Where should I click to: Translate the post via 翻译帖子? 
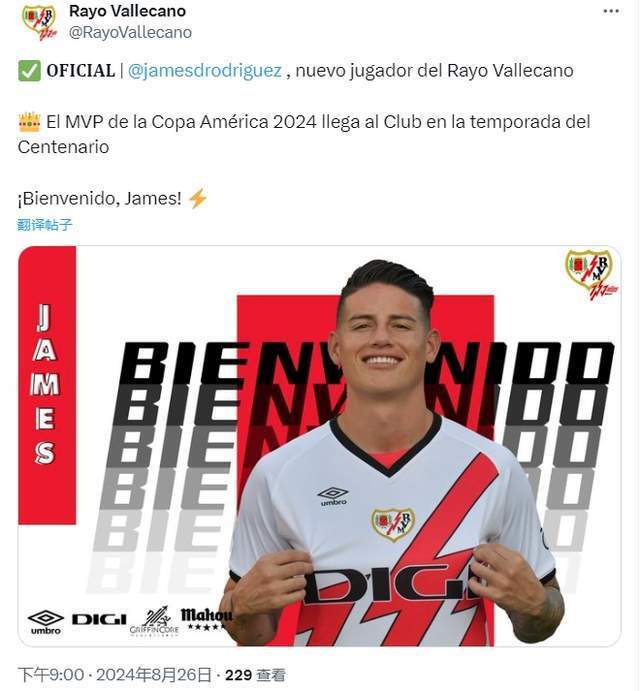click(x=45, y=225)
